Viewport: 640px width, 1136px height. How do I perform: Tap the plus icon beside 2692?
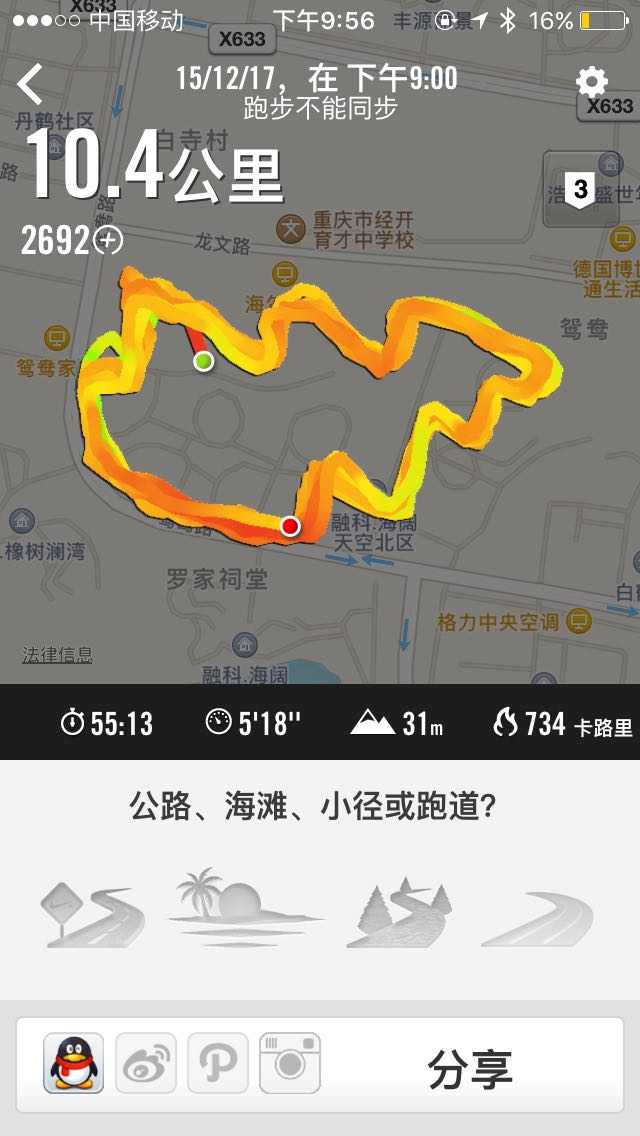pyautogui.click(x=108, y=239)
